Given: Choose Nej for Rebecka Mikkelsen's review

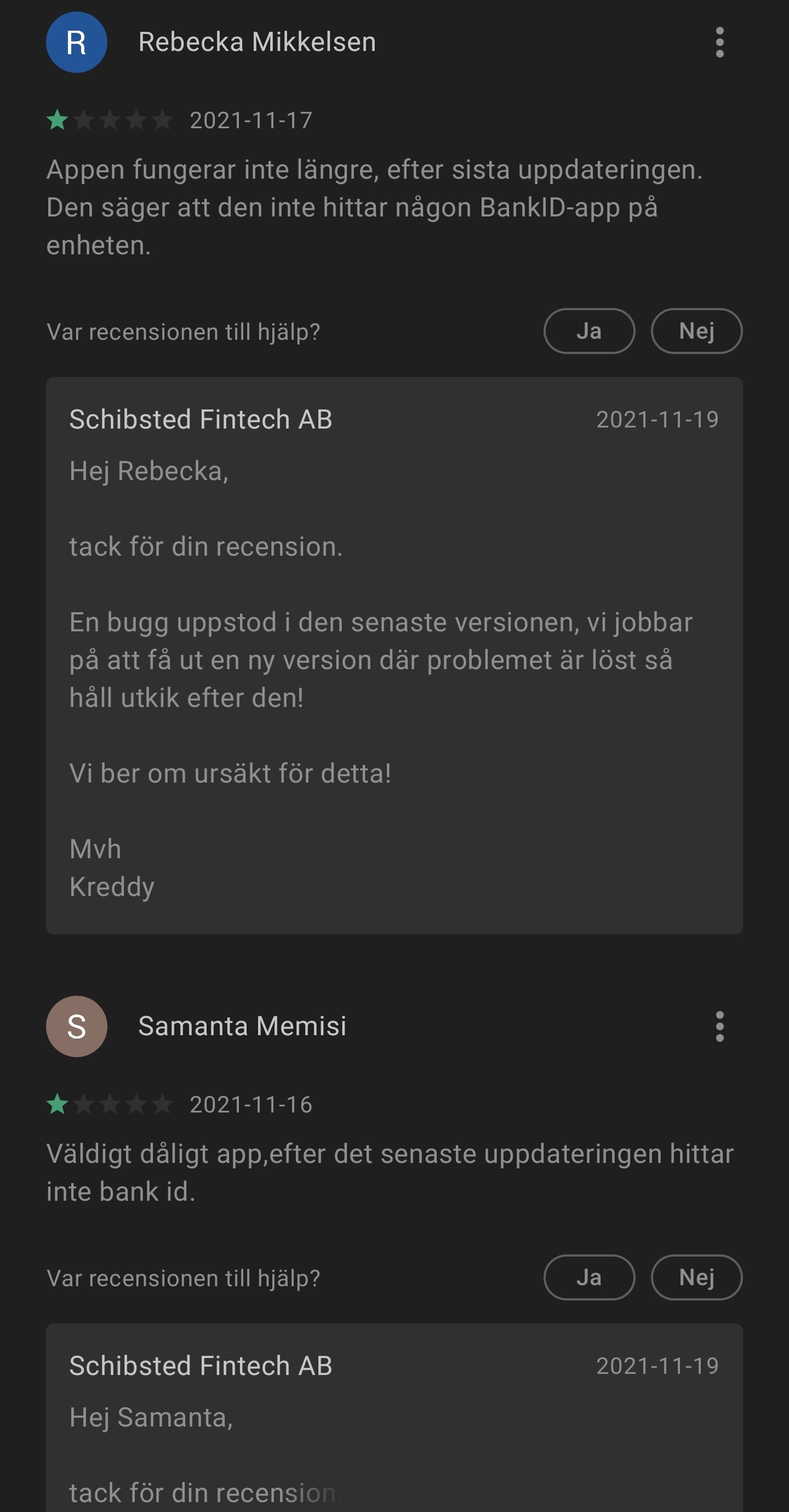Looking at the screenshot, I should 696,331.
